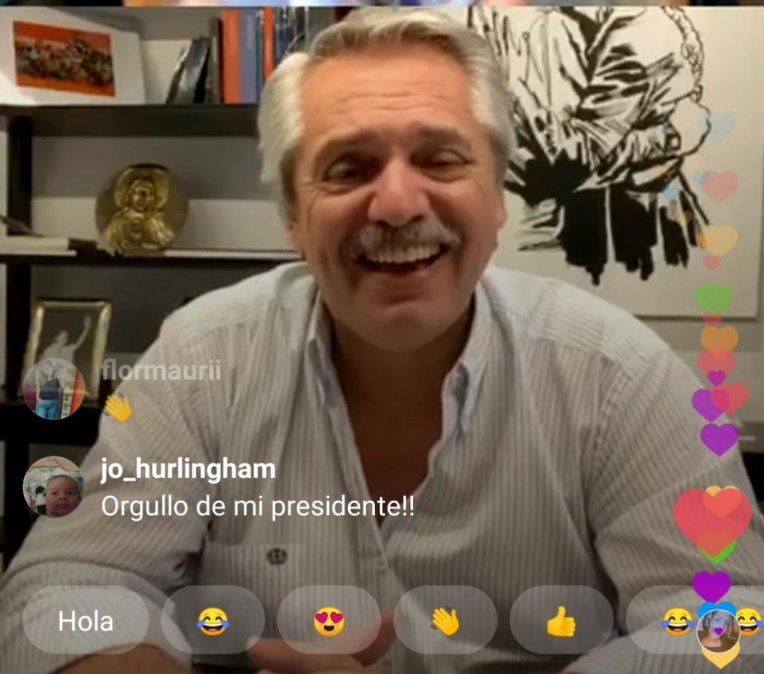764x674 pixels.
Task: Send the laughing-crying emoji reaction
Action: coord(212,621)
